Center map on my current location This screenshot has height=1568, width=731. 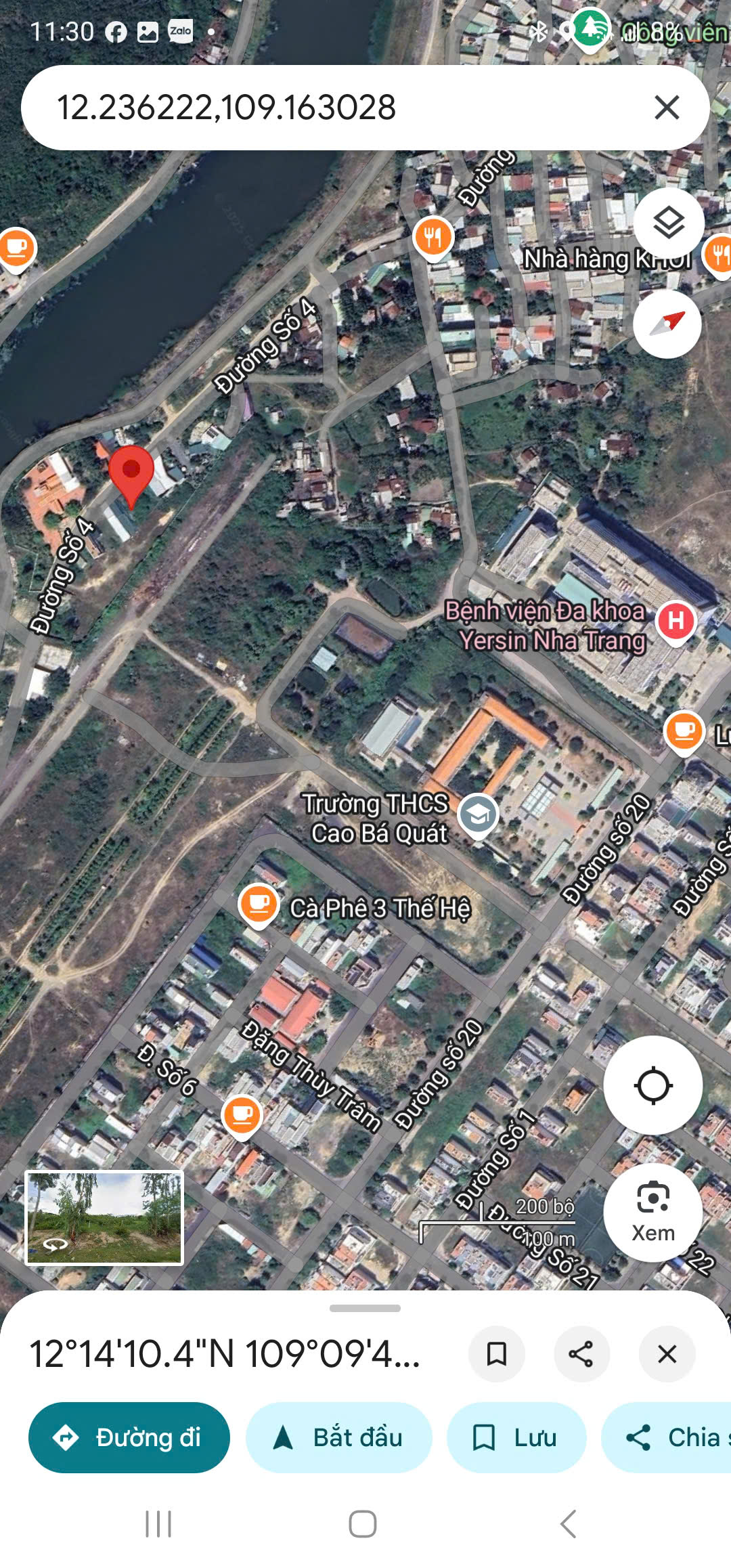point(653,1085)
